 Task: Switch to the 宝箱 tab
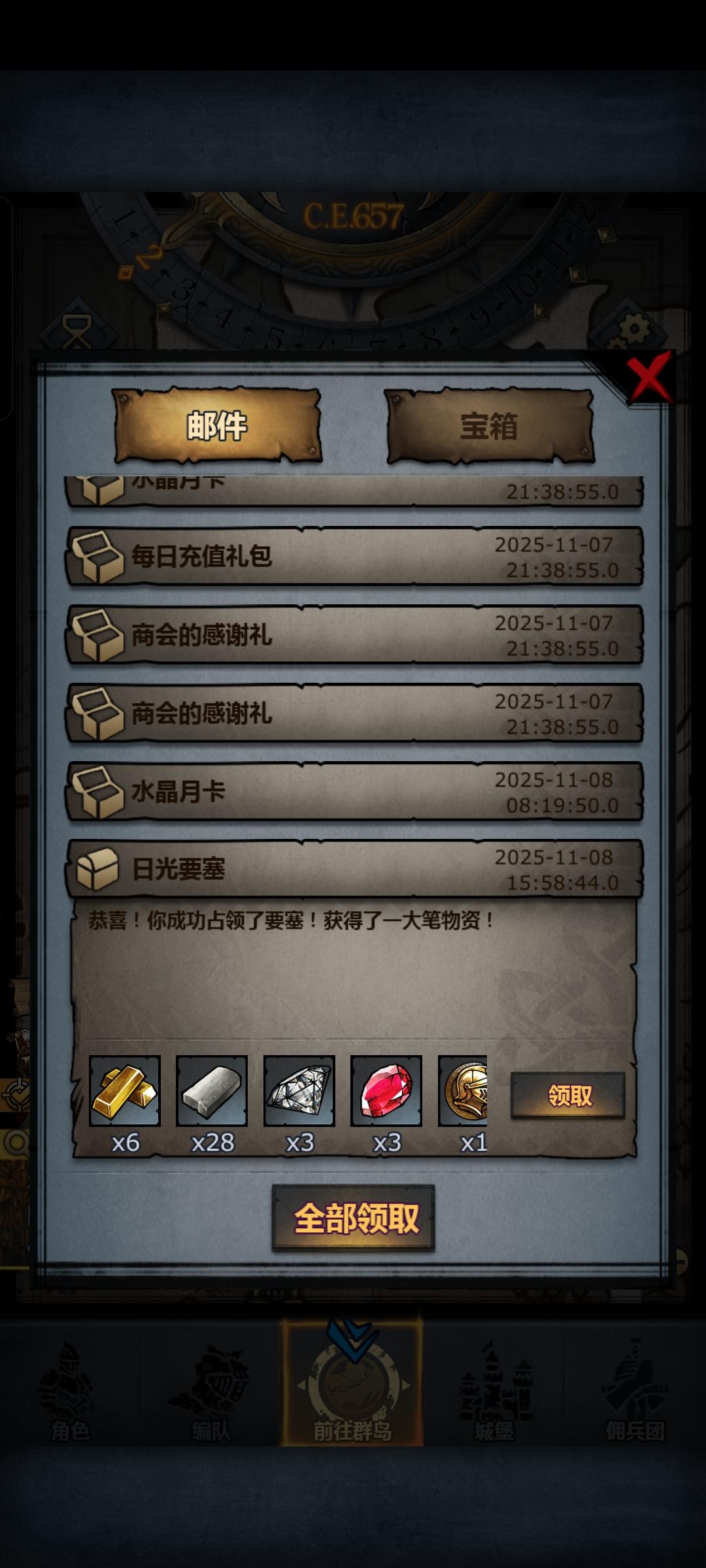pyautogui.click(x=495, y=425)
